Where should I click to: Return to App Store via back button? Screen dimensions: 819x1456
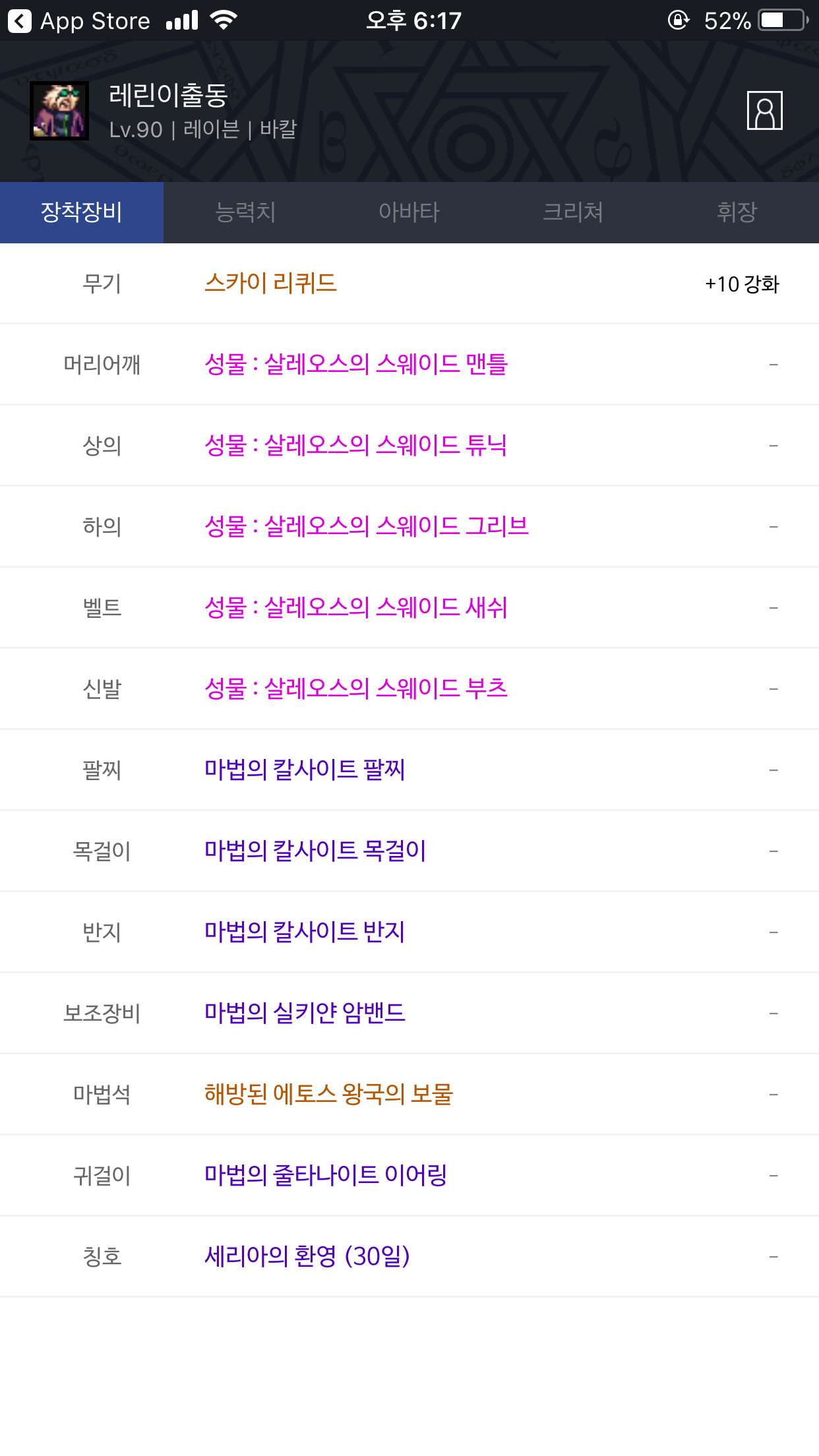coord(20,21)
